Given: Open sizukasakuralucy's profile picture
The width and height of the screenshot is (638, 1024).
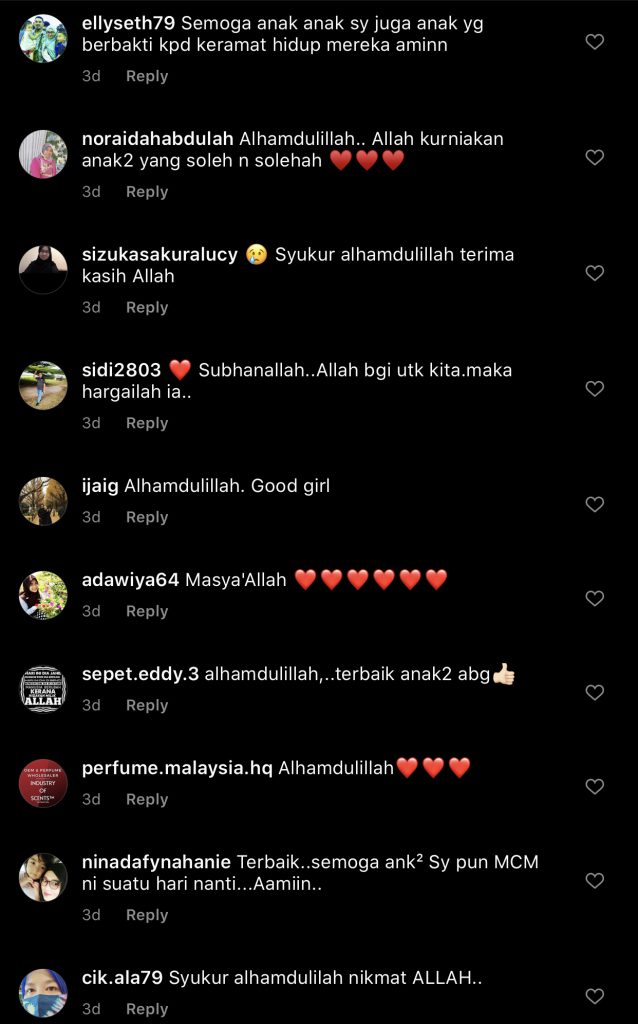Looking at the screenshot, I should pyautogui.click(x=43, y=269).
